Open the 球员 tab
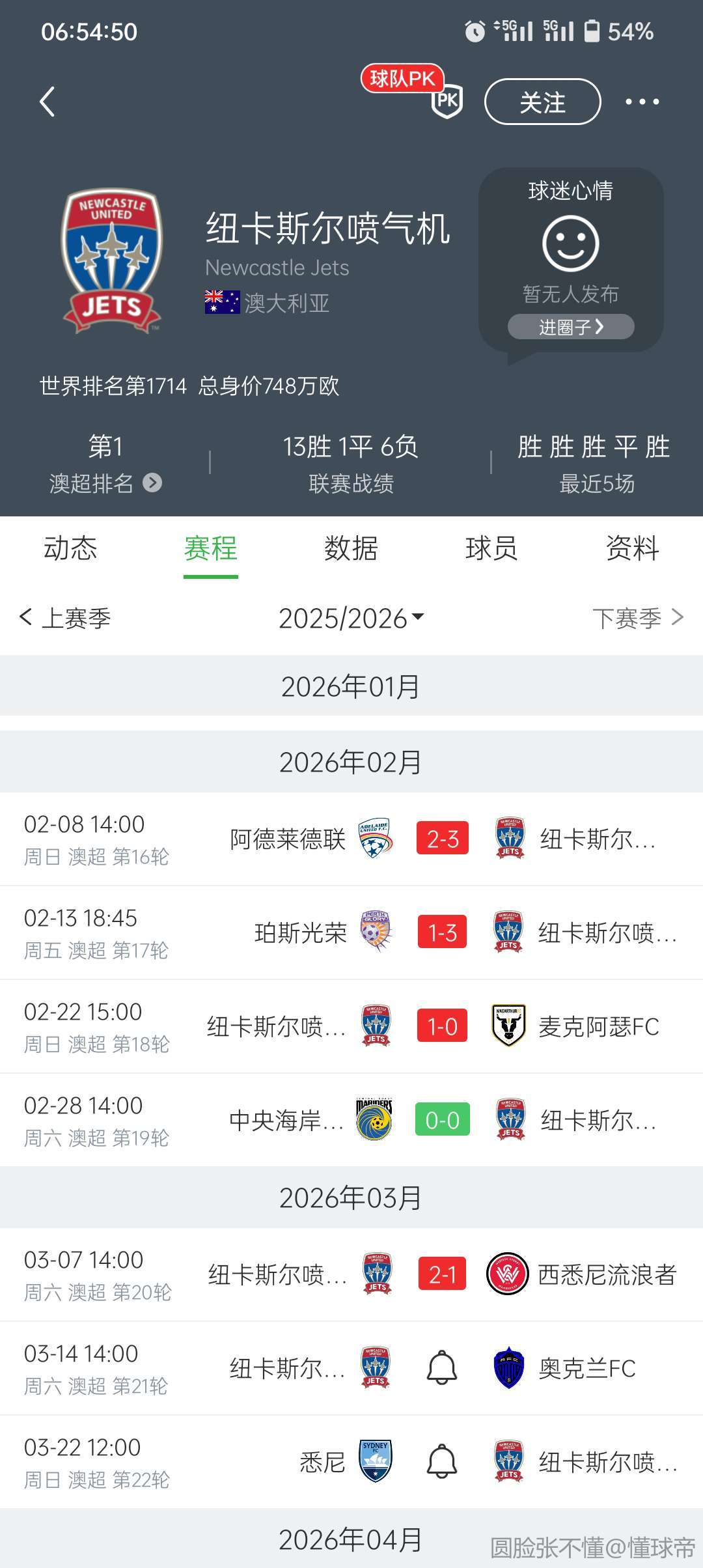 491,548
